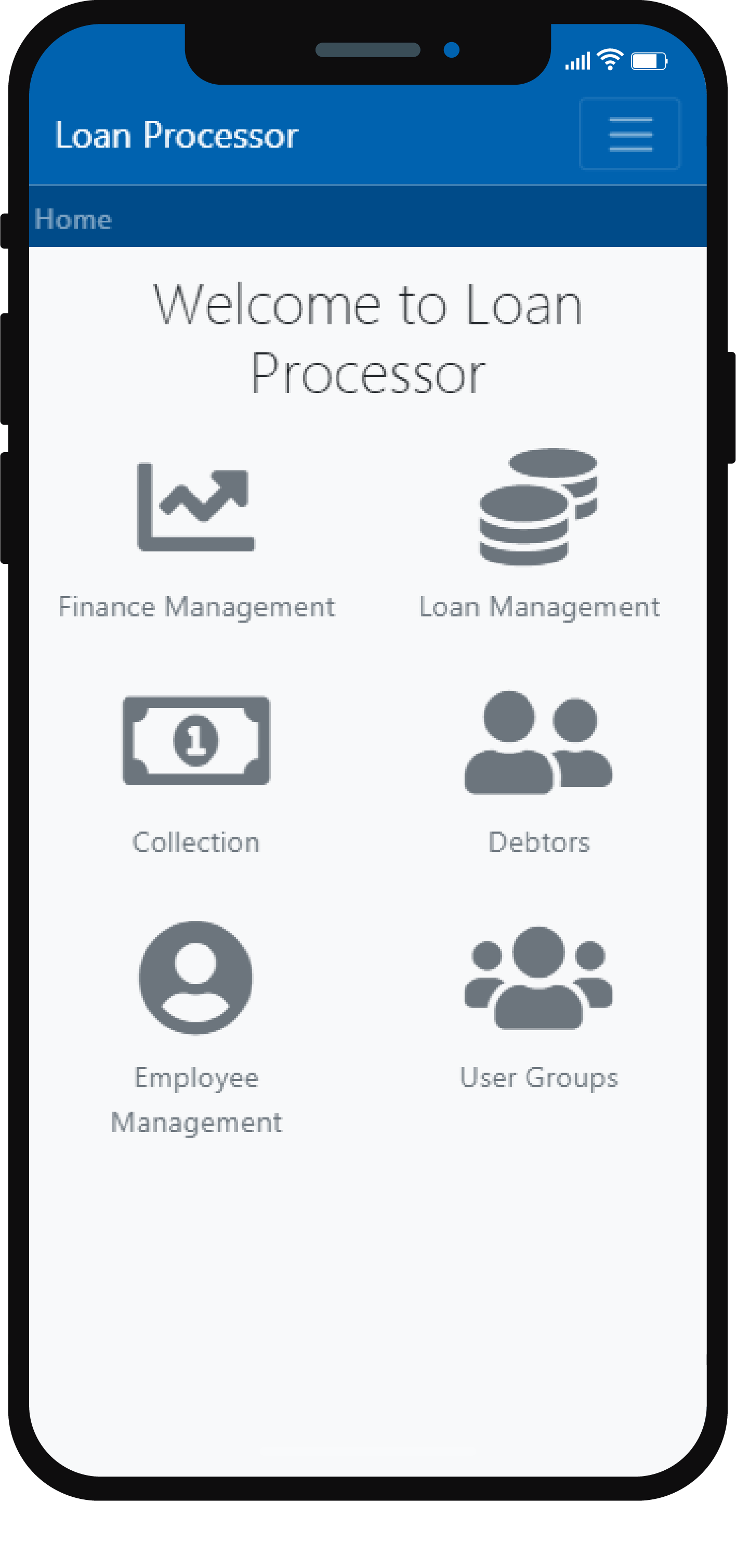Screen dimensions: 736x1568
Task: Open the hamburger navigation menu
Action: (x=629, y=135)
